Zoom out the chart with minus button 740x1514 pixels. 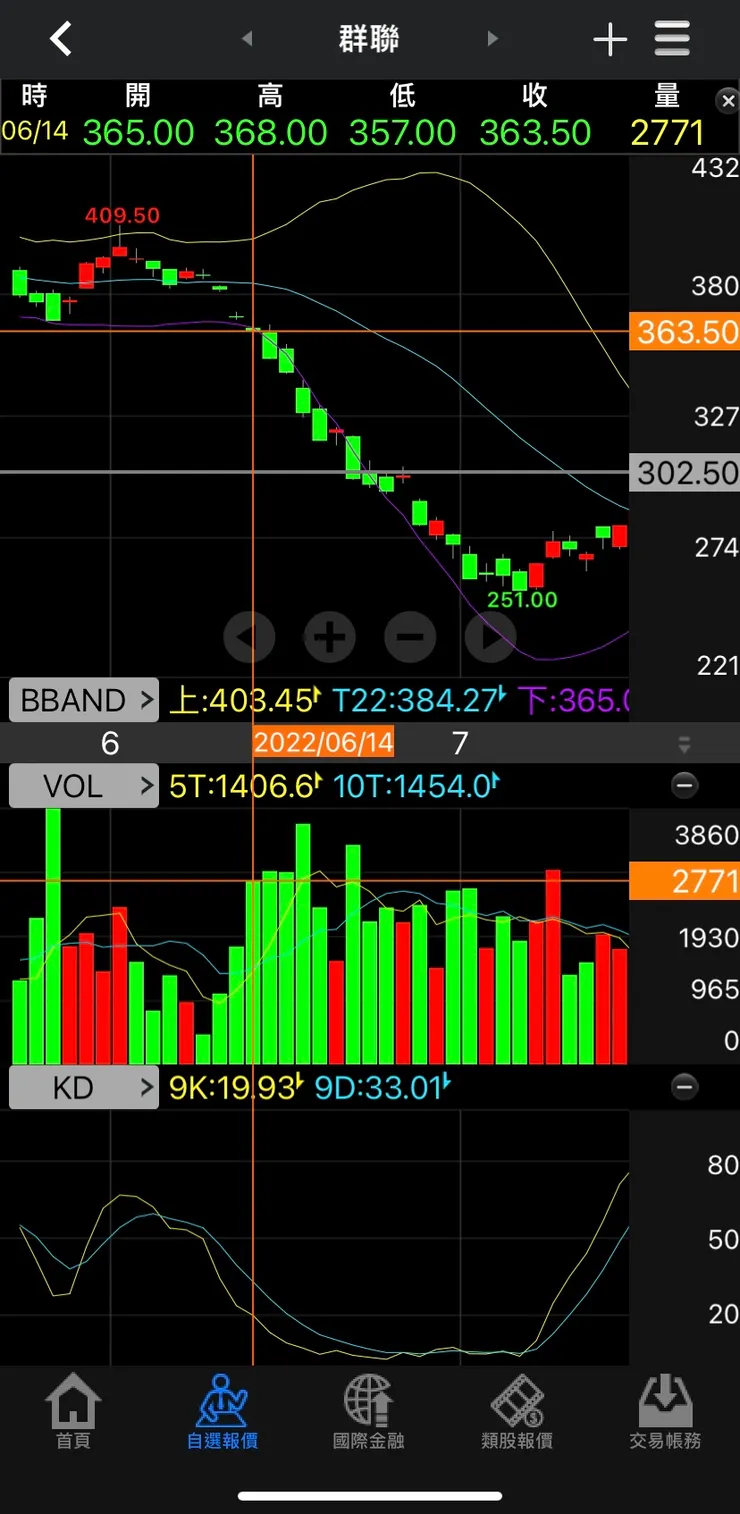[x=410, y=636]
